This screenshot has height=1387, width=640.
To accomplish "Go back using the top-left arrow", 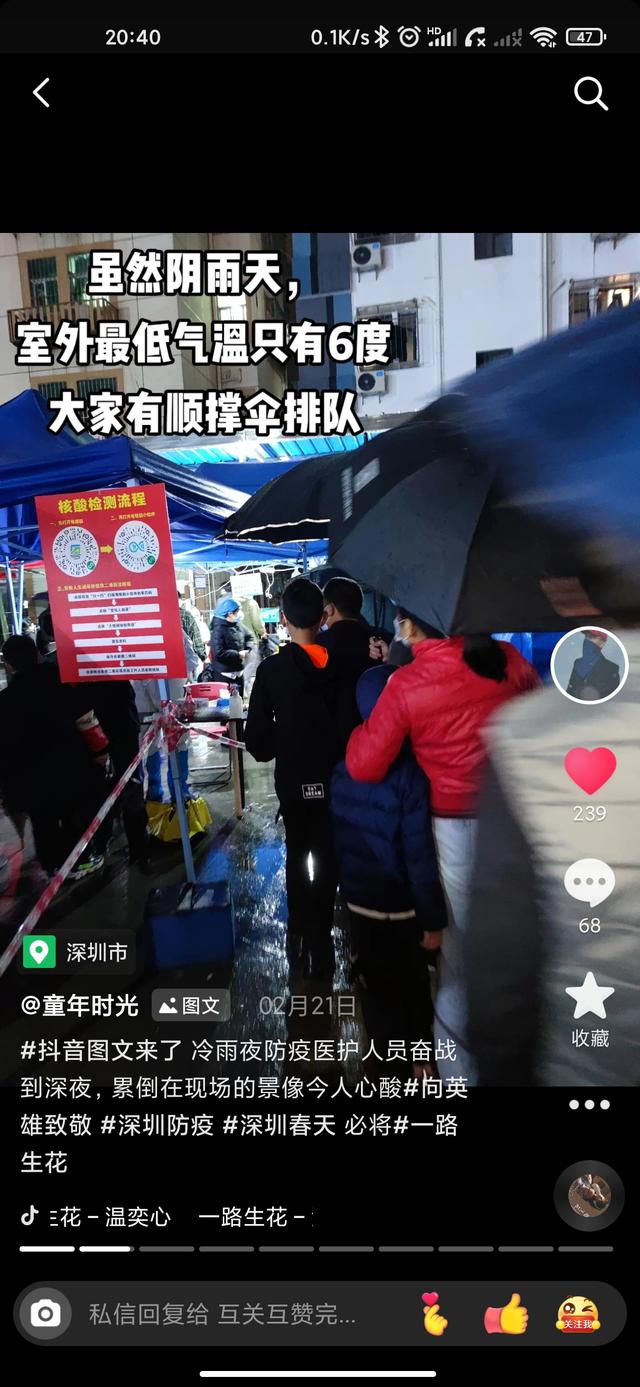I will [x=41, y=93].
